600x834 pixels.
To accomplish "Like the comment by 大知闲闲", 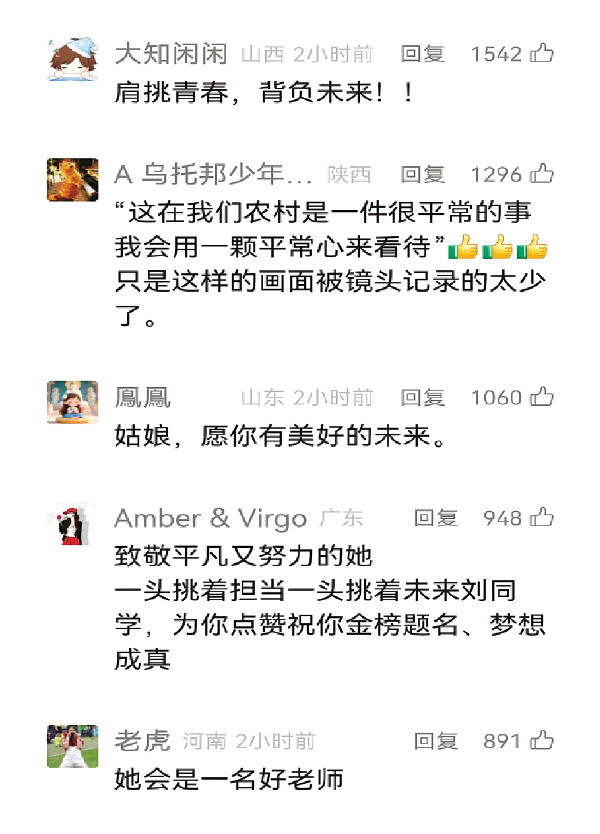I will click(x=542, y=53).
